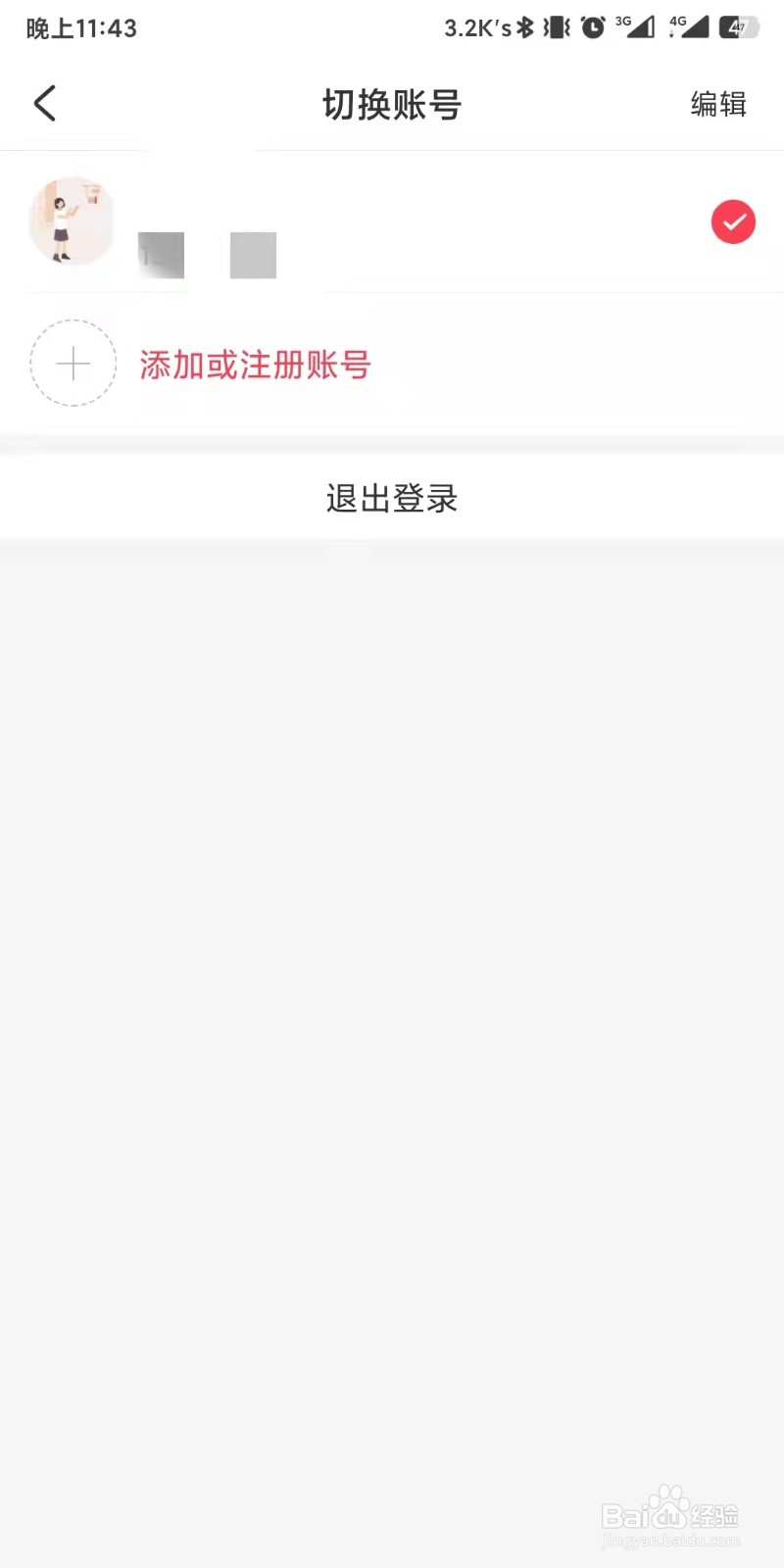
Task: Expand account options via 编辑 mode
Action: (x=718, y=103)
